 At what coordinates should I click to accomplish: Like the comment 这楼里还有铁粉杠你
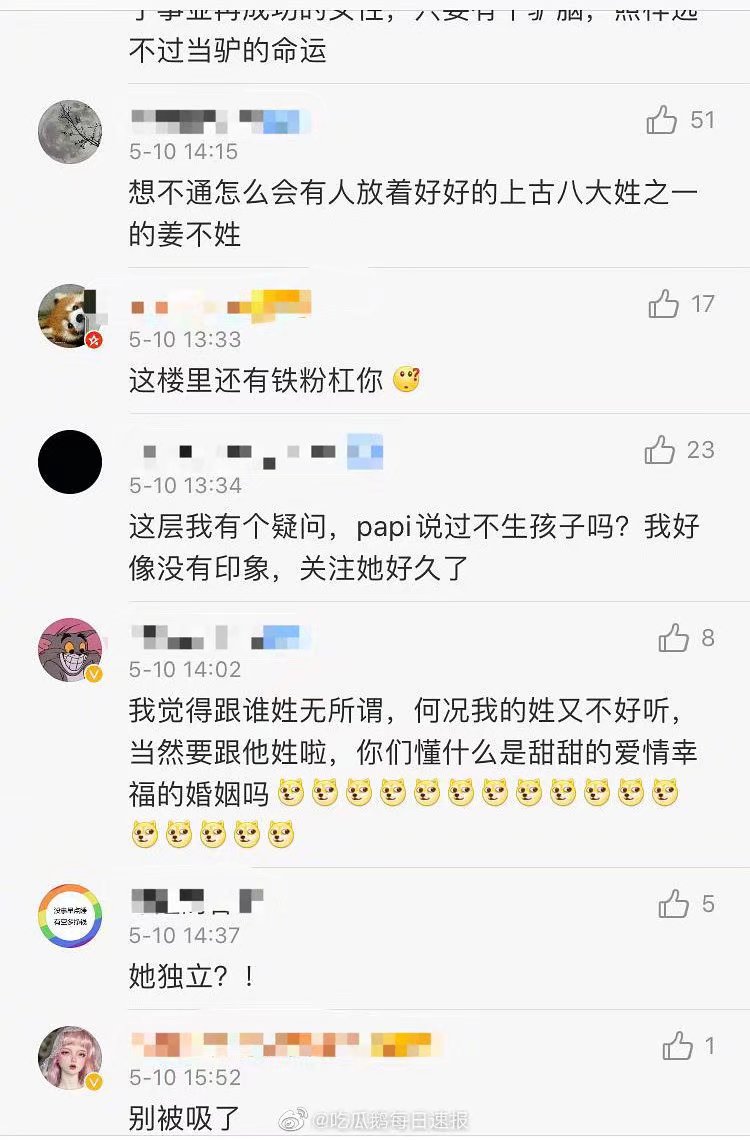(x=664, y=304)
